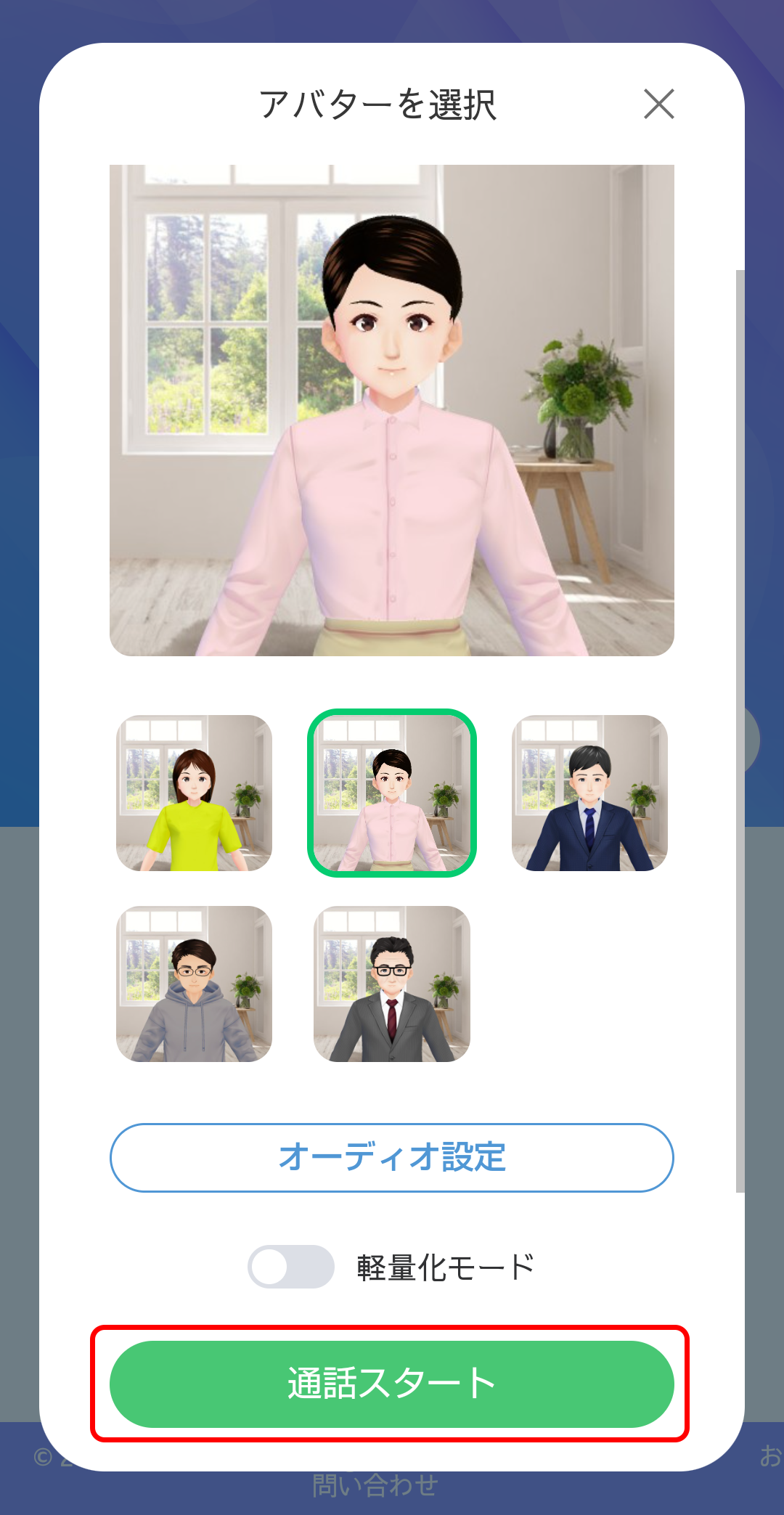Pick the avatar in the navy suit
Image resolution: width=784 pixels, height=1515 pixels.
coord(589,793)
